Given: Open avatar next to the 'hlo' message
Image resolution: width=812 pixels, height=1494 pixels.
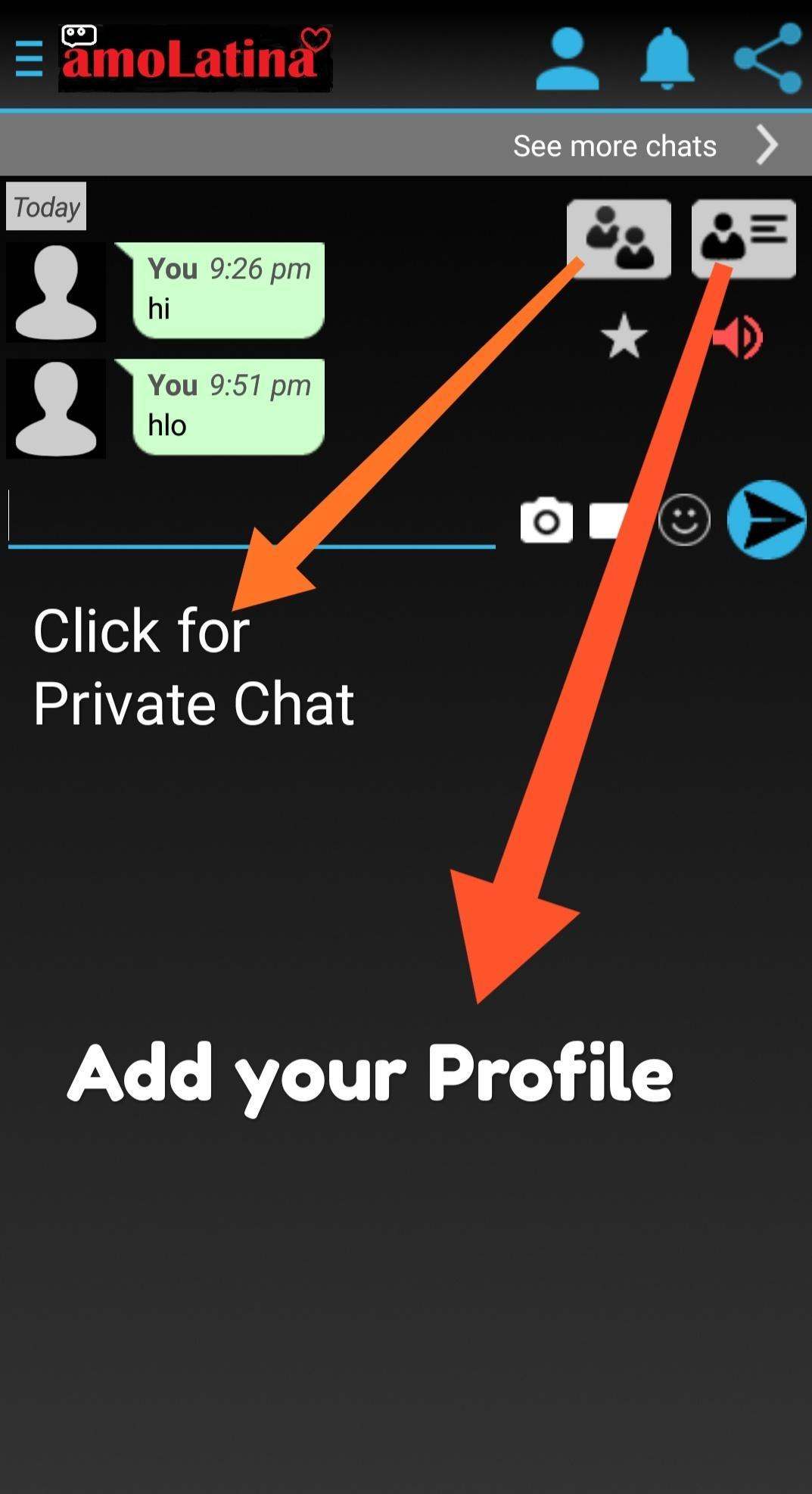Looking at the screenshot, I should click(x=56, y=409).
